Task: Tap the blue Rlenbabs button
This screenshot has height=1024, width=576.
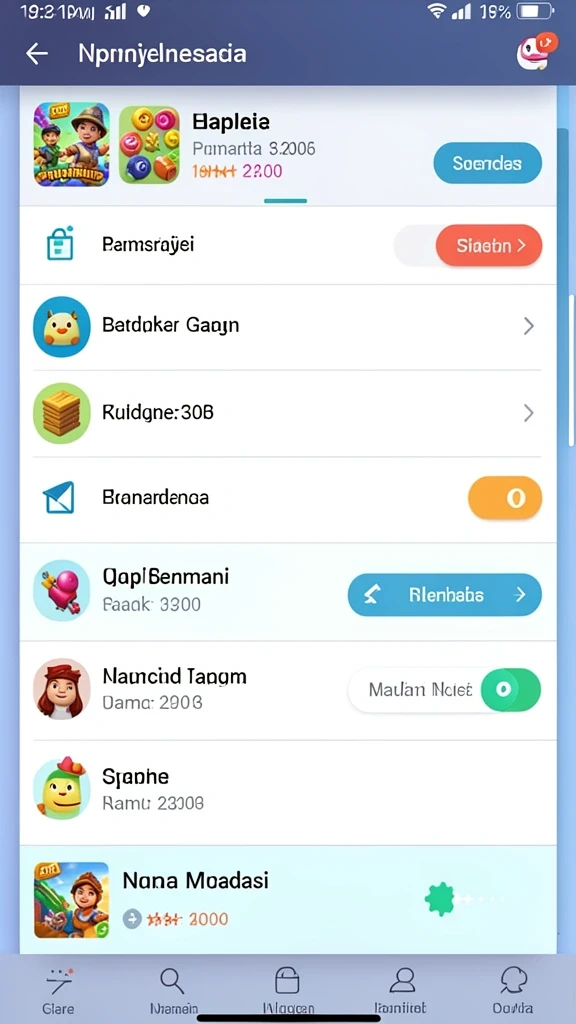Action: coord(445,595)
